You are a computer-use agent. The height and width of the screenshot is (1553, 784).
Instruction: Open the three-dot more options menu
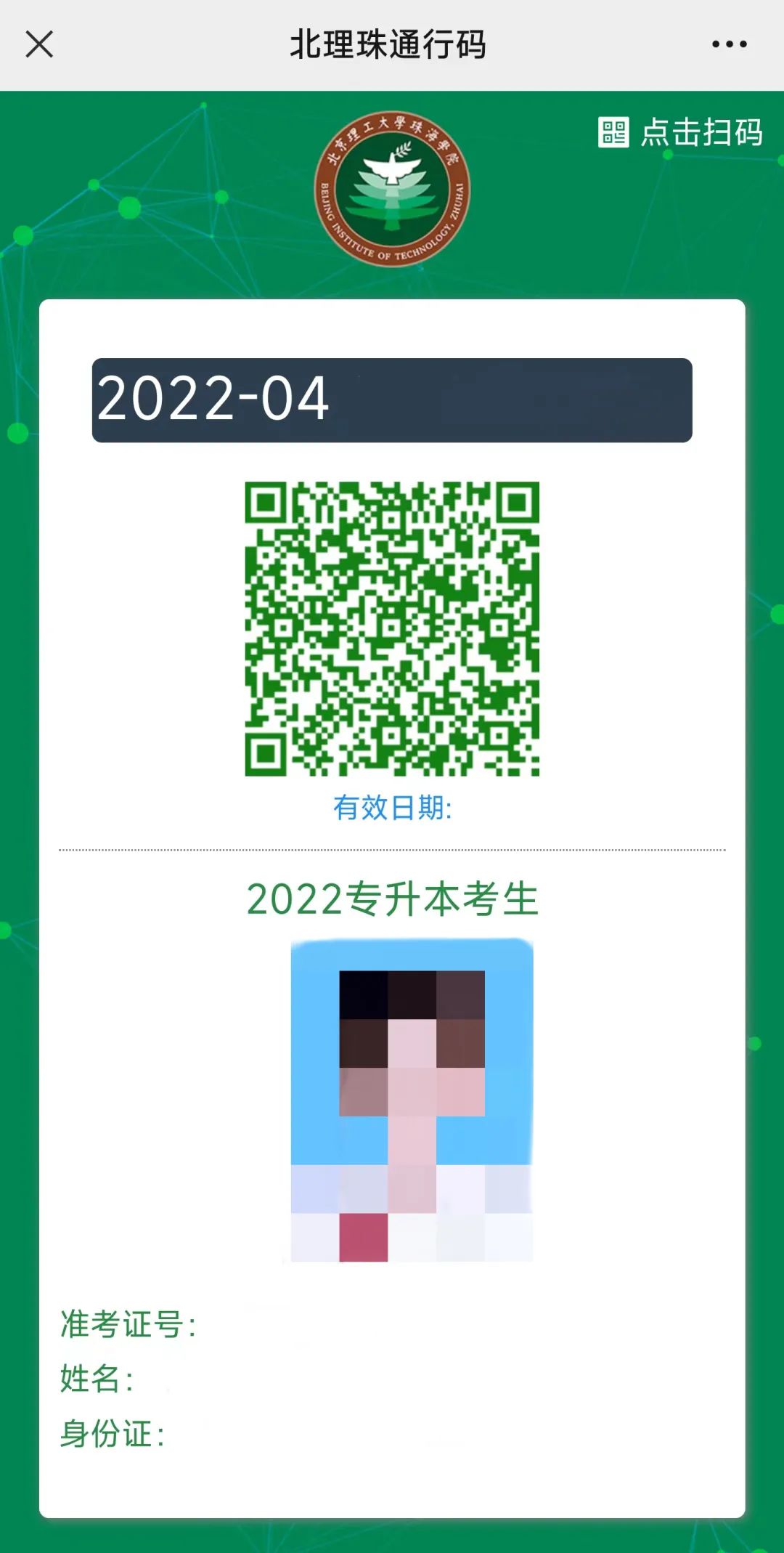pos(729,44)
